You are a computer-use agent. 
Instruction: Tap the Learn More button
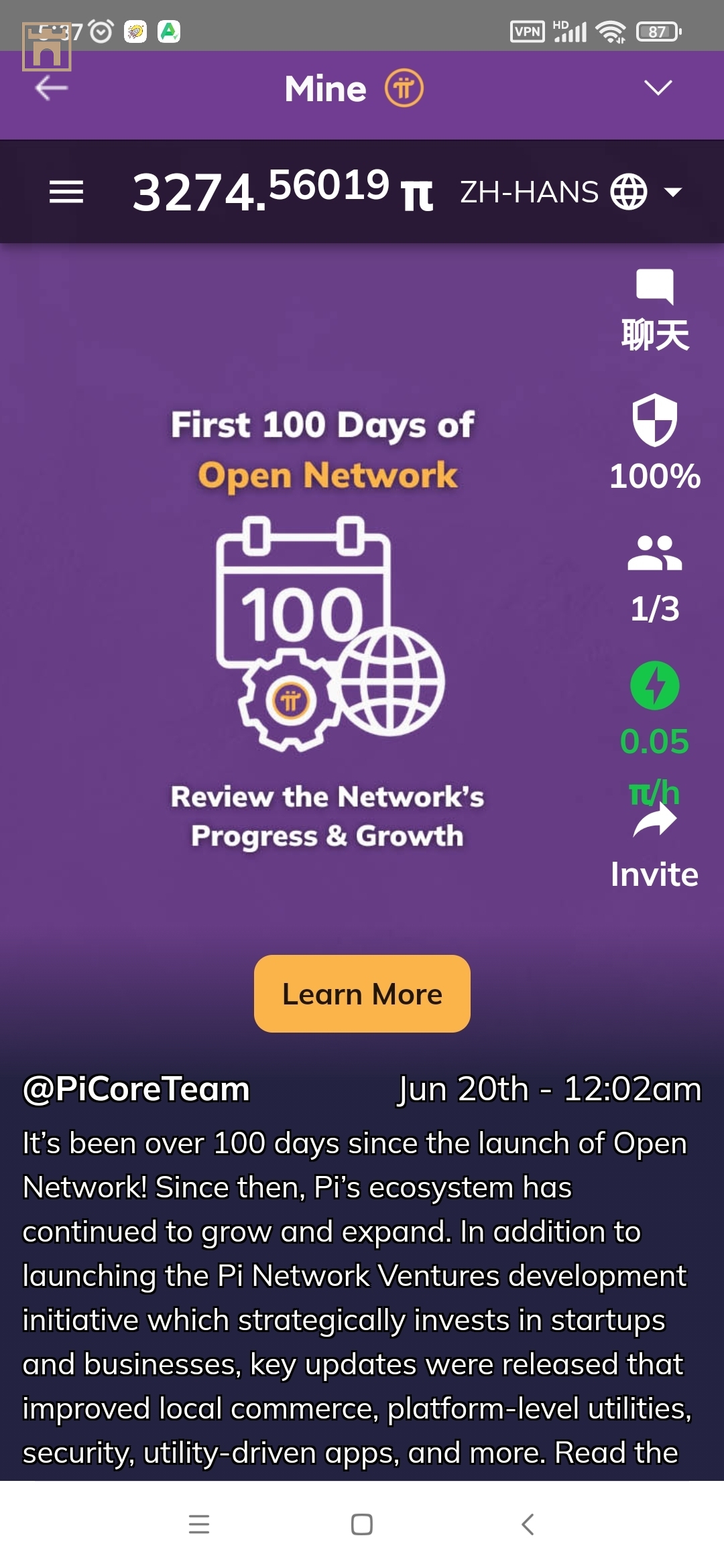(x=362, y=994)
